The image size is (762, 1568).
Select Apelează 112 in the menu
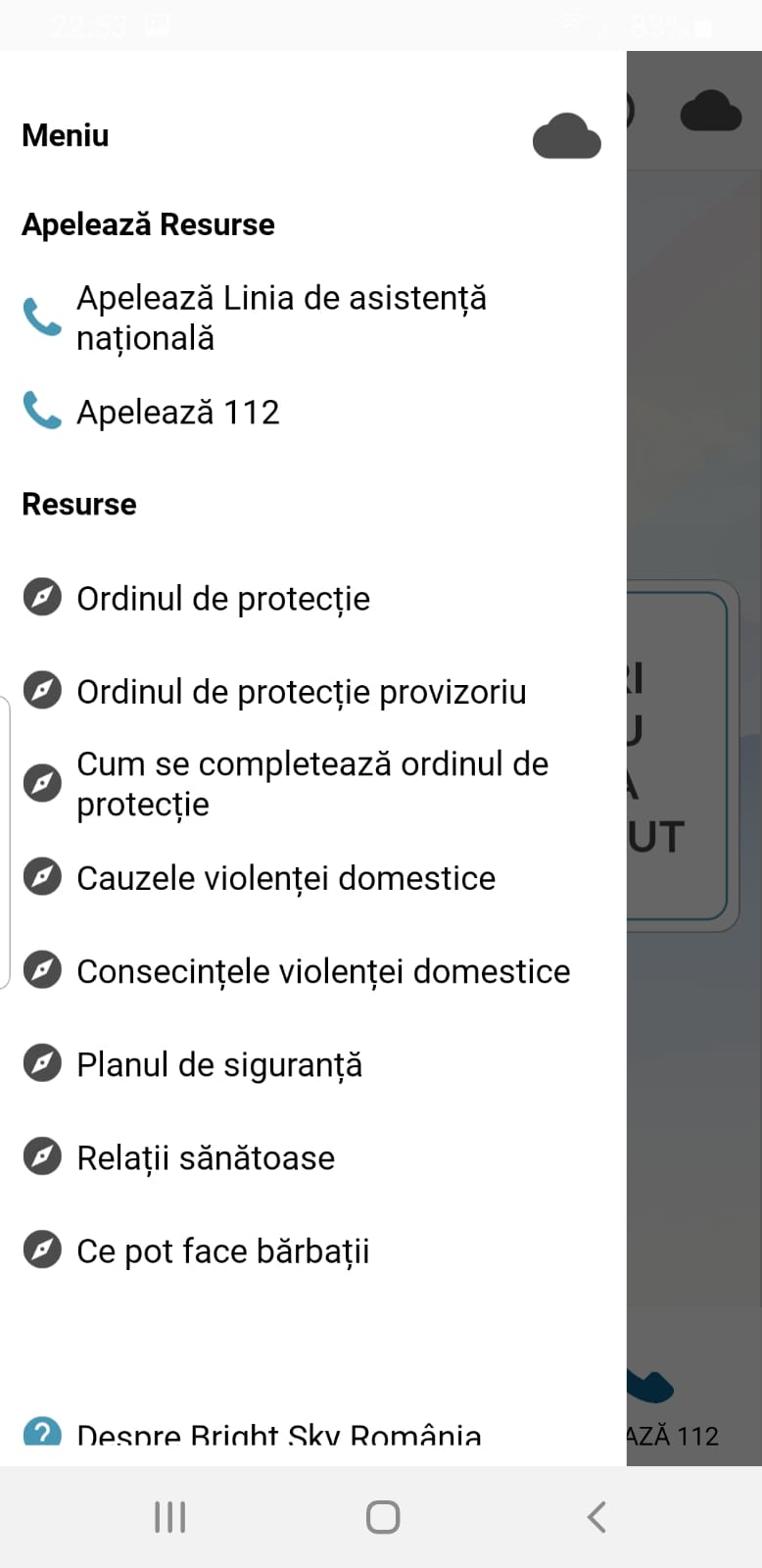178,413
